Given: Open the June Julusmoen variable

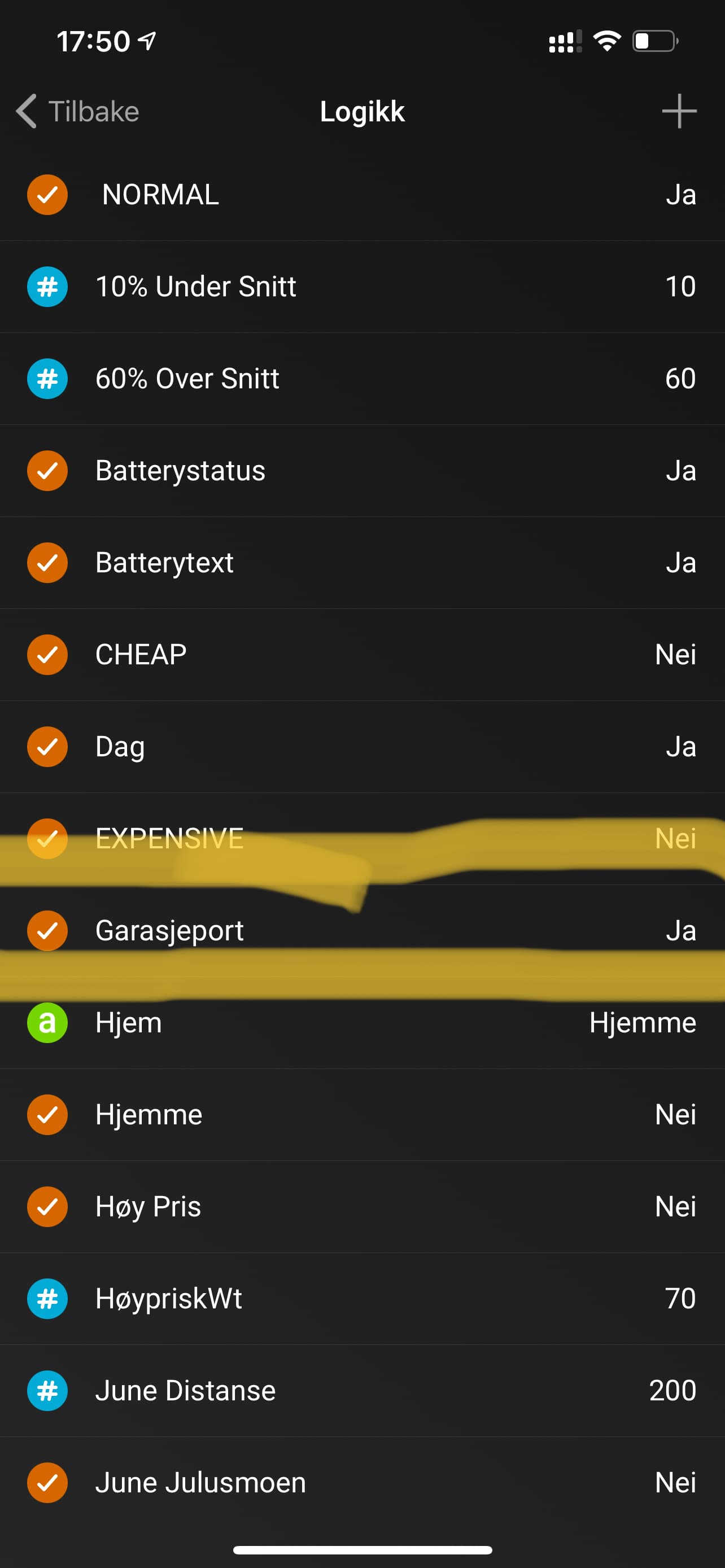Looking at the screenshot, I should [362, 1483].
